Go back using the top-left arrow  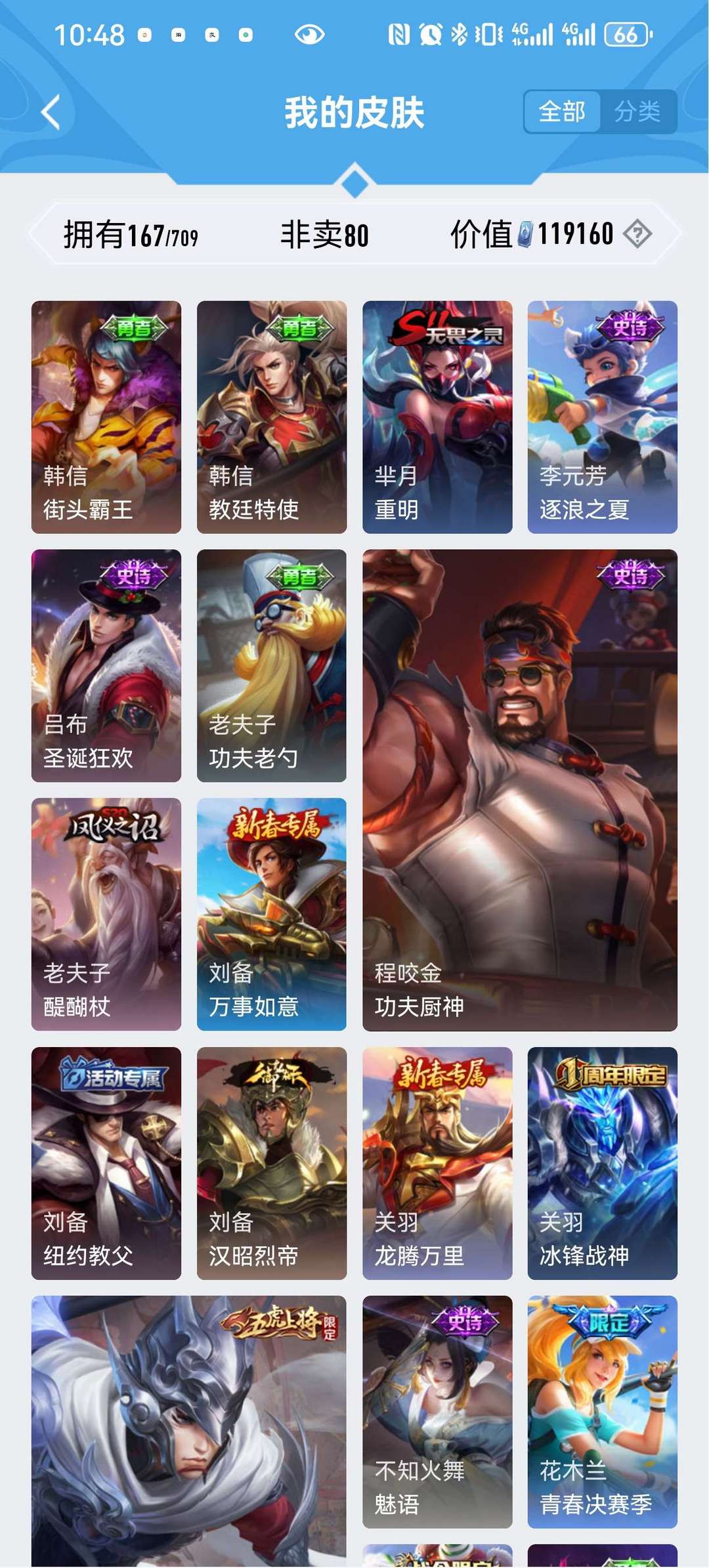click(51, 112)
